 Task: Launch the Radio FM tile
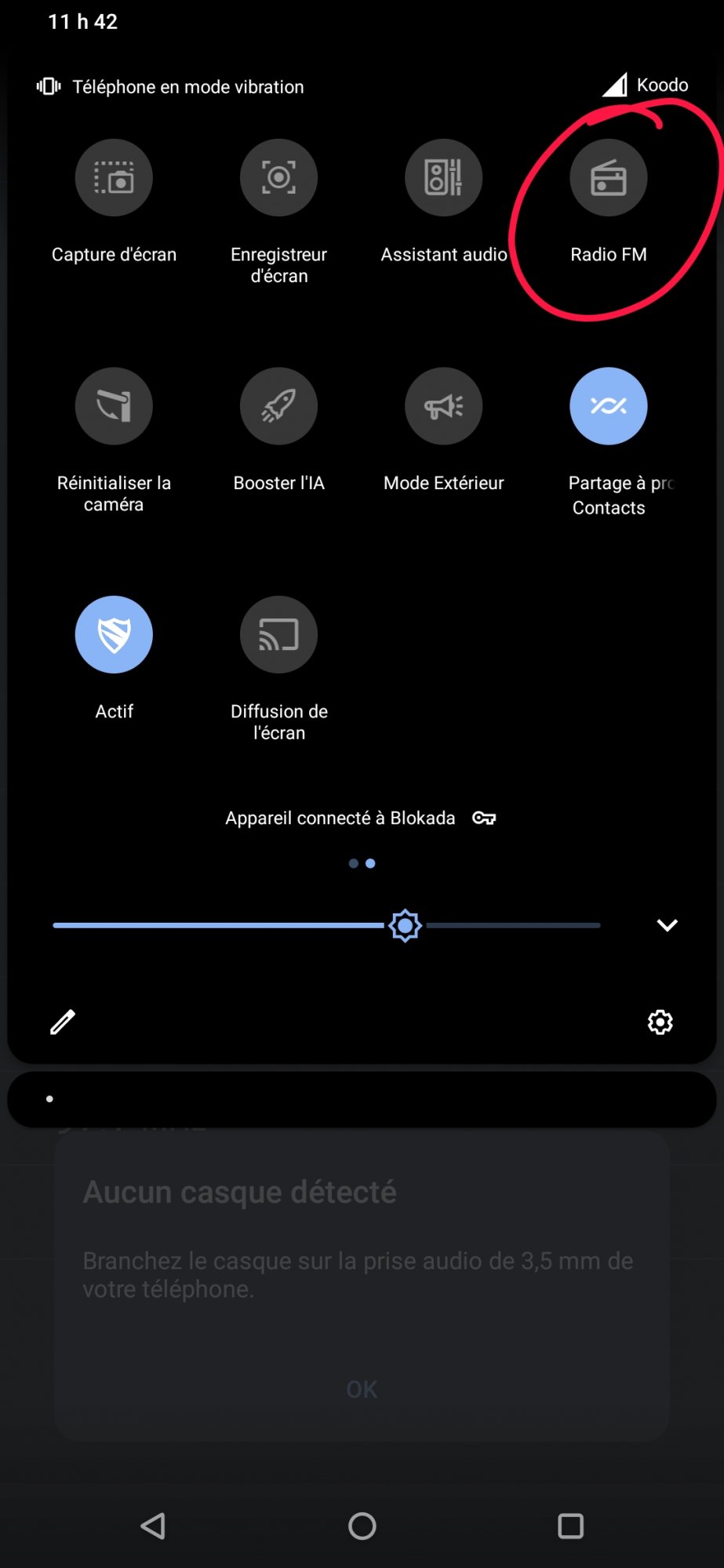pyautogui.click(x=608, y=178)
